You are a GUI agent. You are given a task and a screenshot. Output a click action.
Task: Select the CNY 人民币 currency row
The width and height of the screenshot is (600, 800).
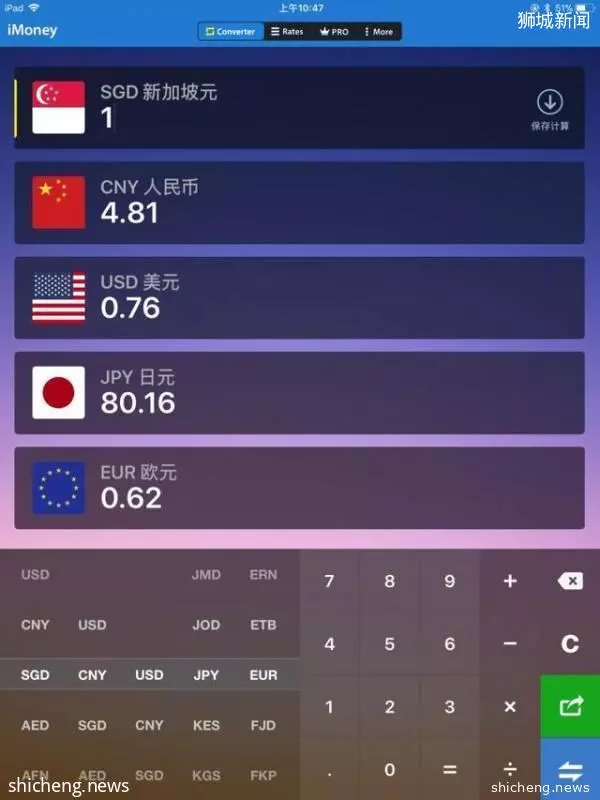tap(299, 203)
